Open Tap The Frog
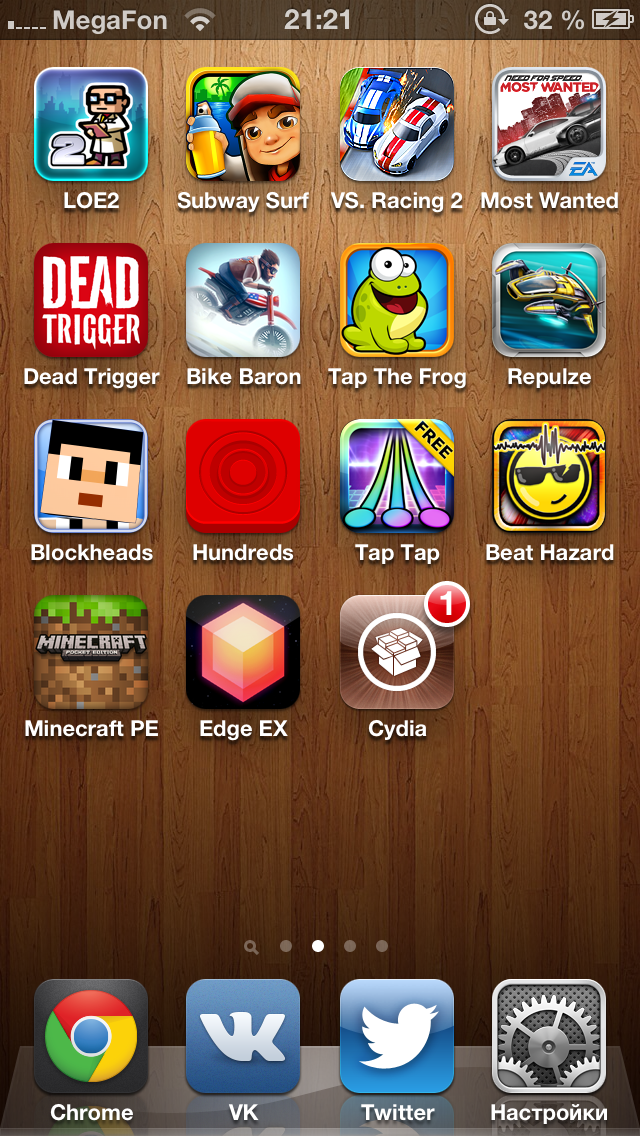 click(396, 300)
